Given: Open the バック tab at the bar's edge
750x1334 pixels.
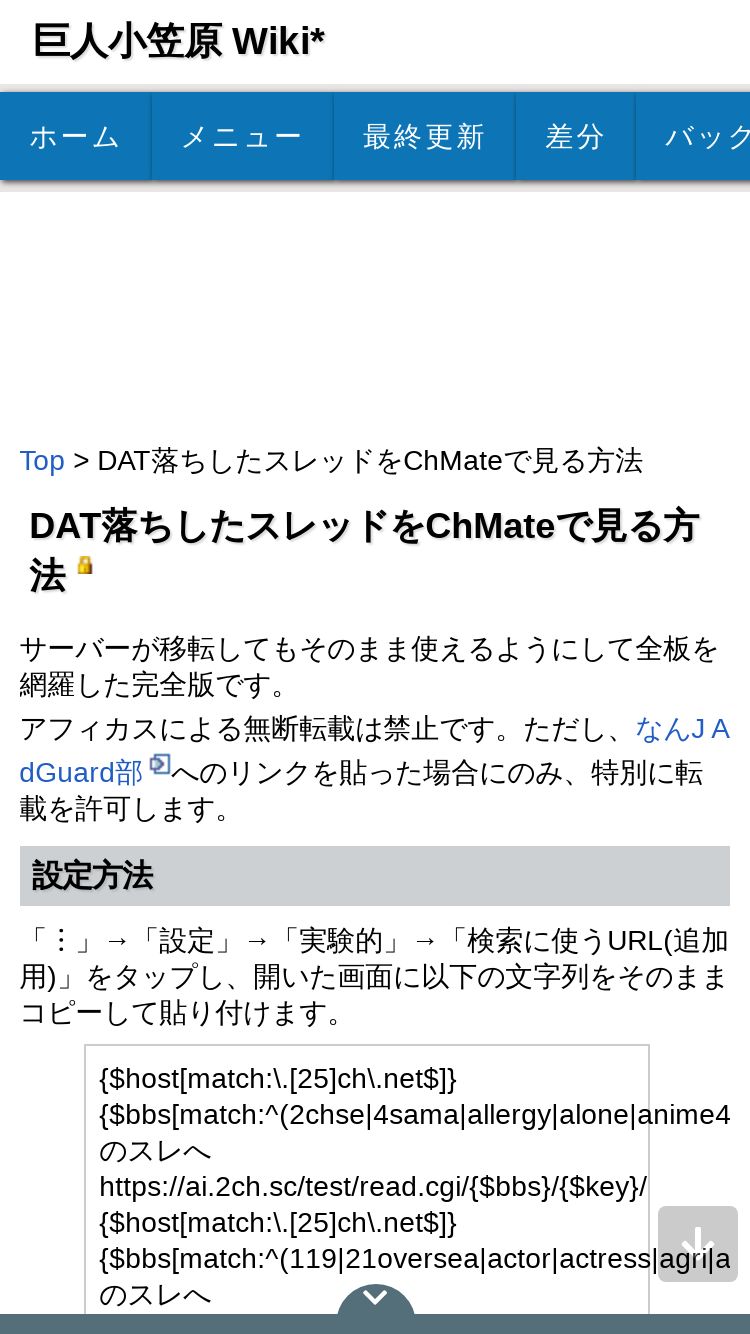Looking at the screenshot, I should point(693,137).
